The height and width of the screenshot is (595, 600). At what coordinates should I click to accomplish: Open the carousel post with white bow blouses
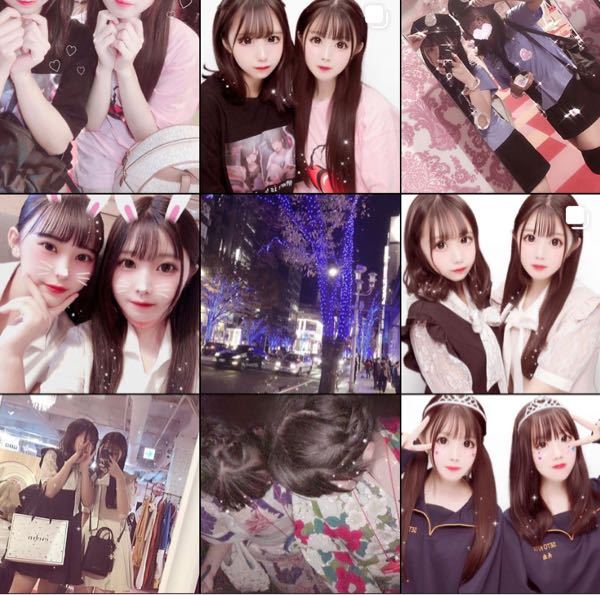500,294
